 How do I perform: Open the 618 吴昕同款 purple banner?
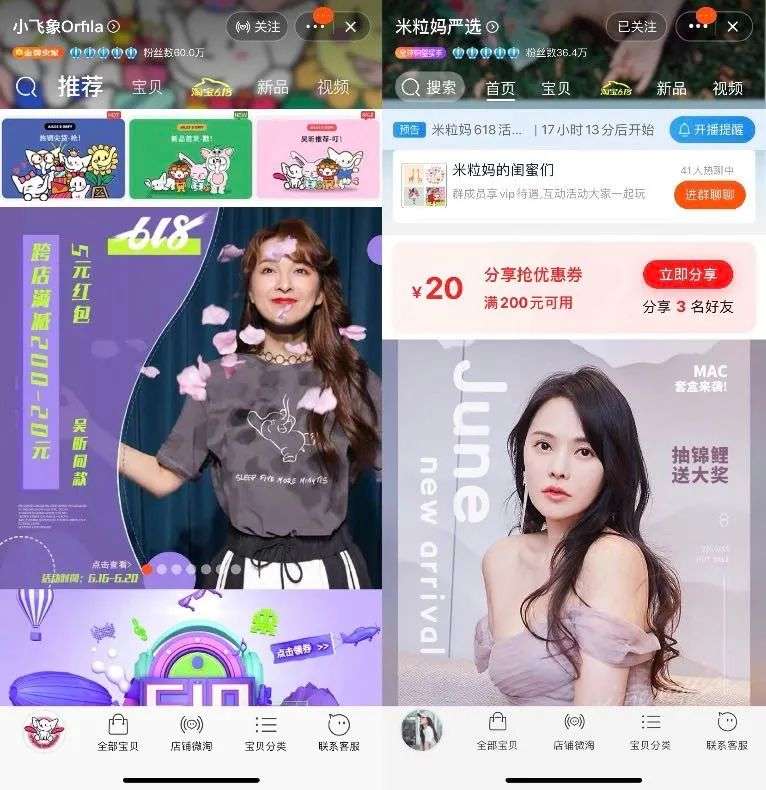[190, 400]
